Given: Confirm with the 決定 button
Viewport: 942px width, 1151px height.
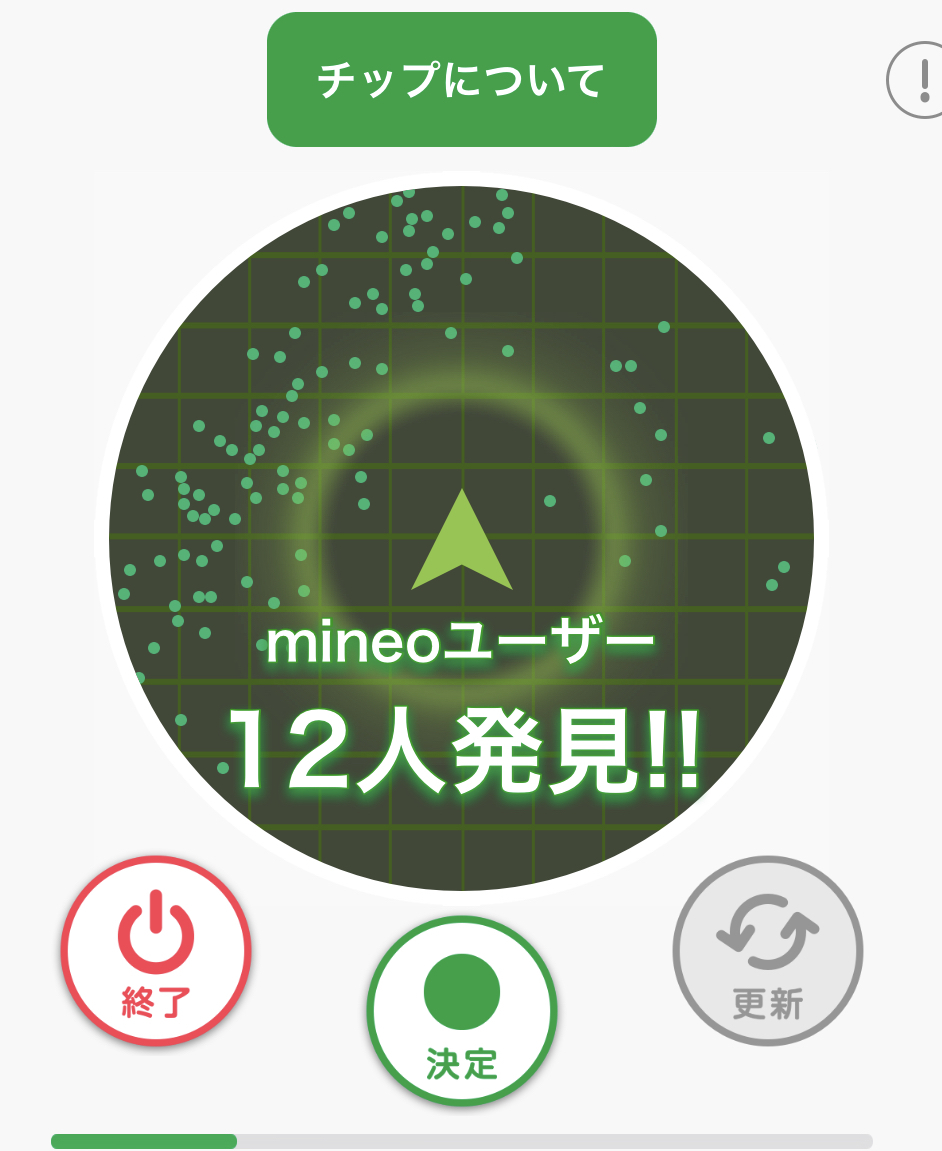Looking at the screenshot, I should tap(461, 1010).
